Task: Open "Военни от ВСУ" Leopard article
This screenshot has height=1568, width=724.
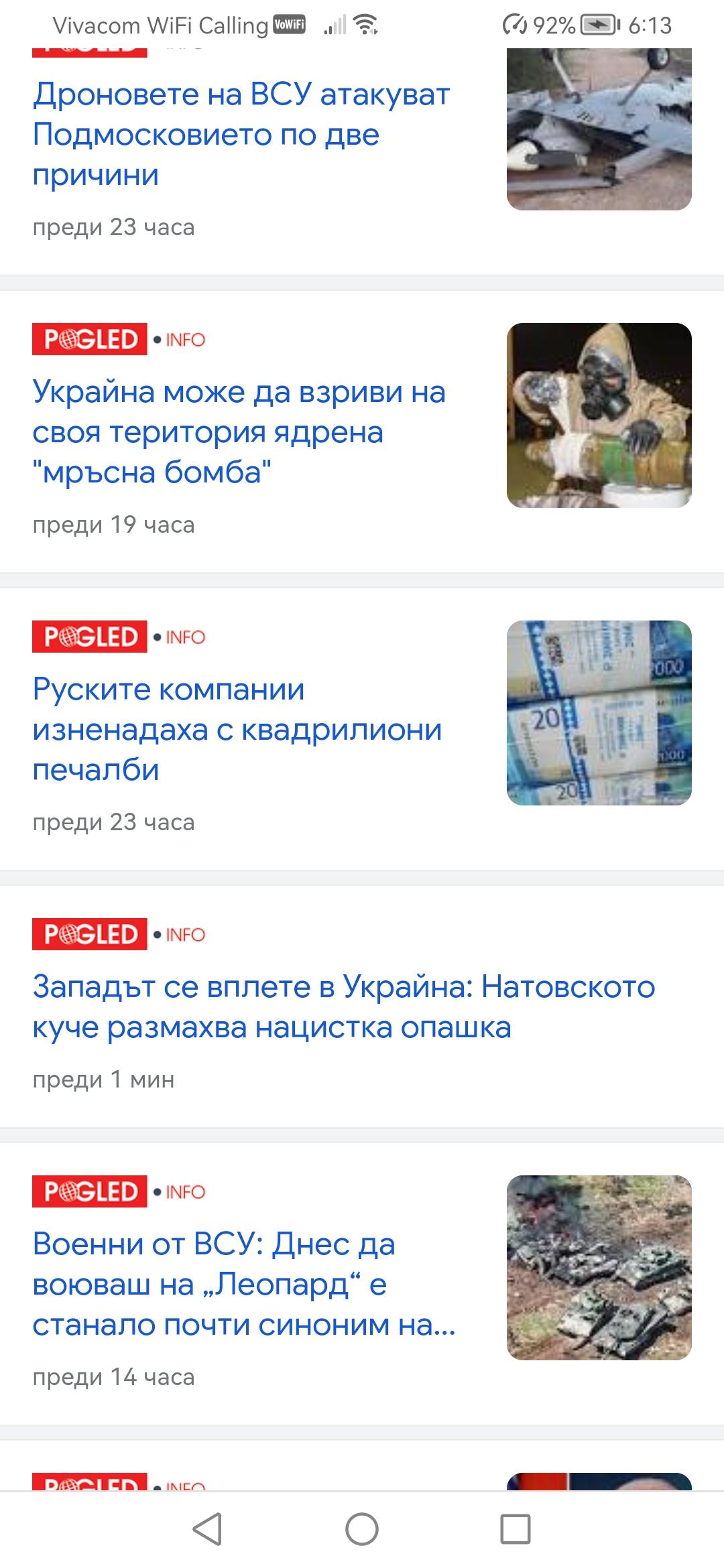Action: pyautogui.click(x=244, y=1284)
